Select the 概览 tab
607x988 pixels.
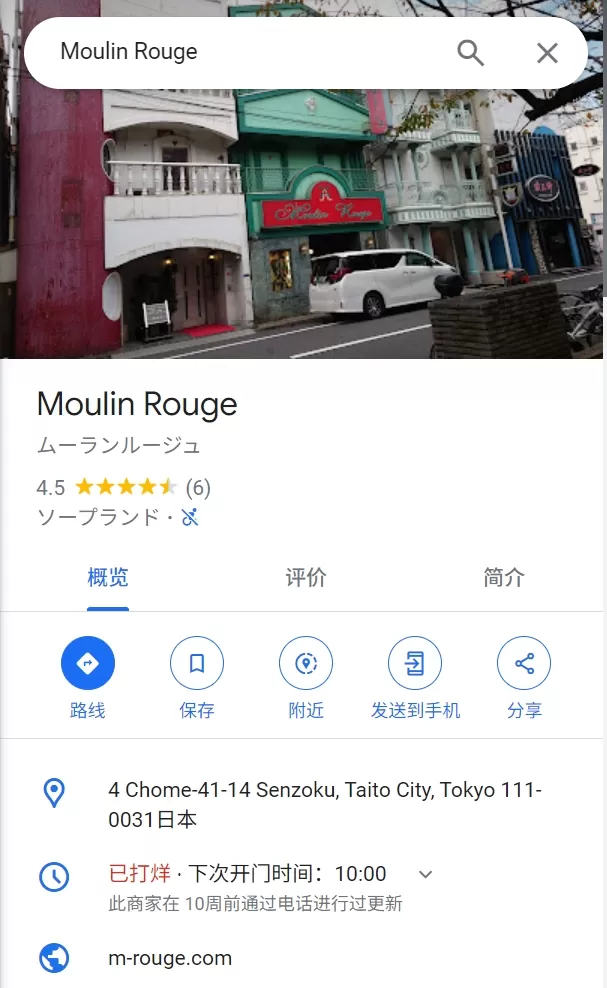(108, 578)
